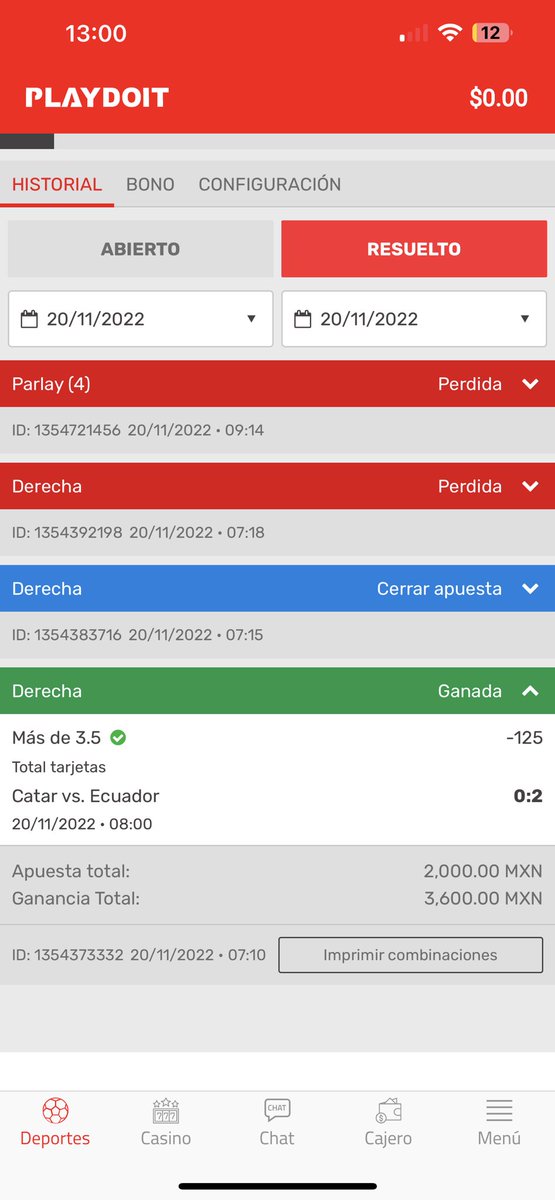Select the HISTORIAL tab
Screen dimensions: 555x1200
[57, 184]
